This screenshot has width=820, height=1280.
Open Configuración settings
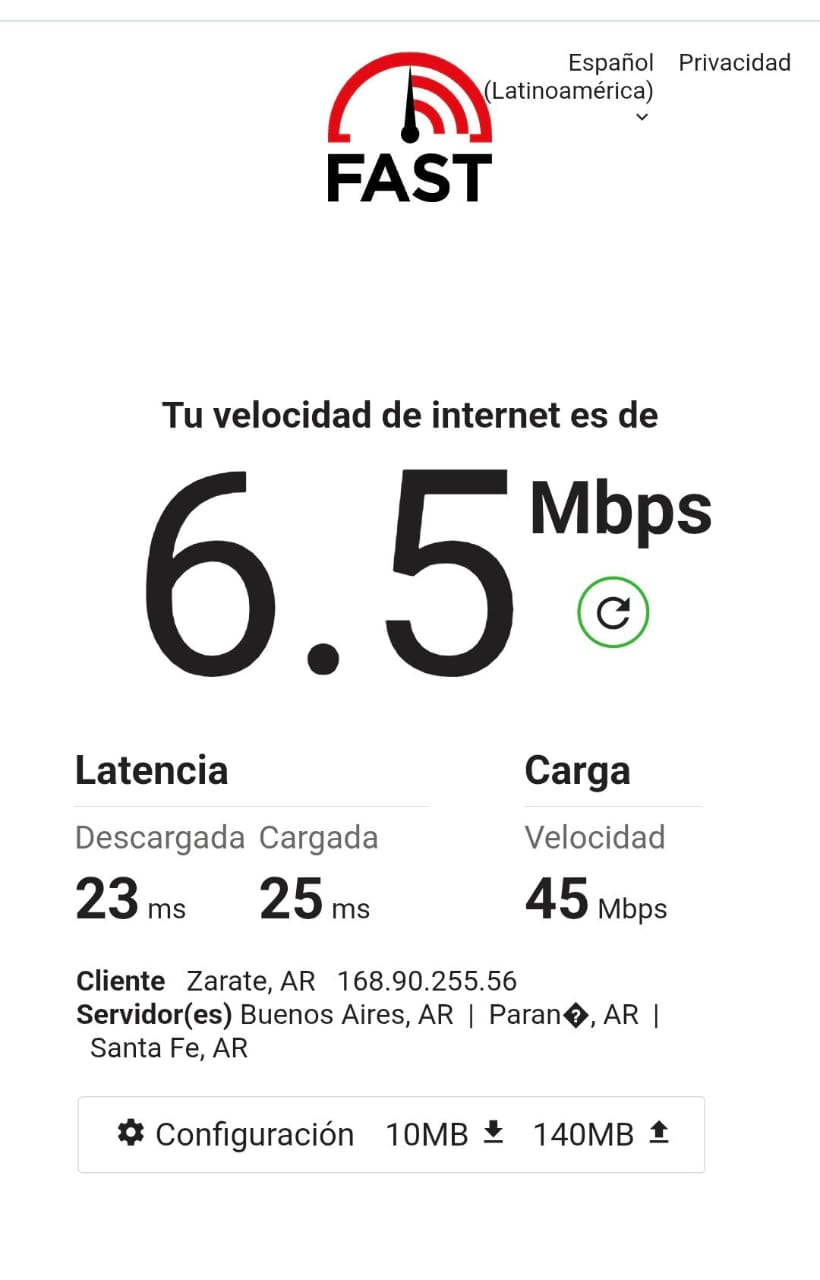[x=236, y=1134]
